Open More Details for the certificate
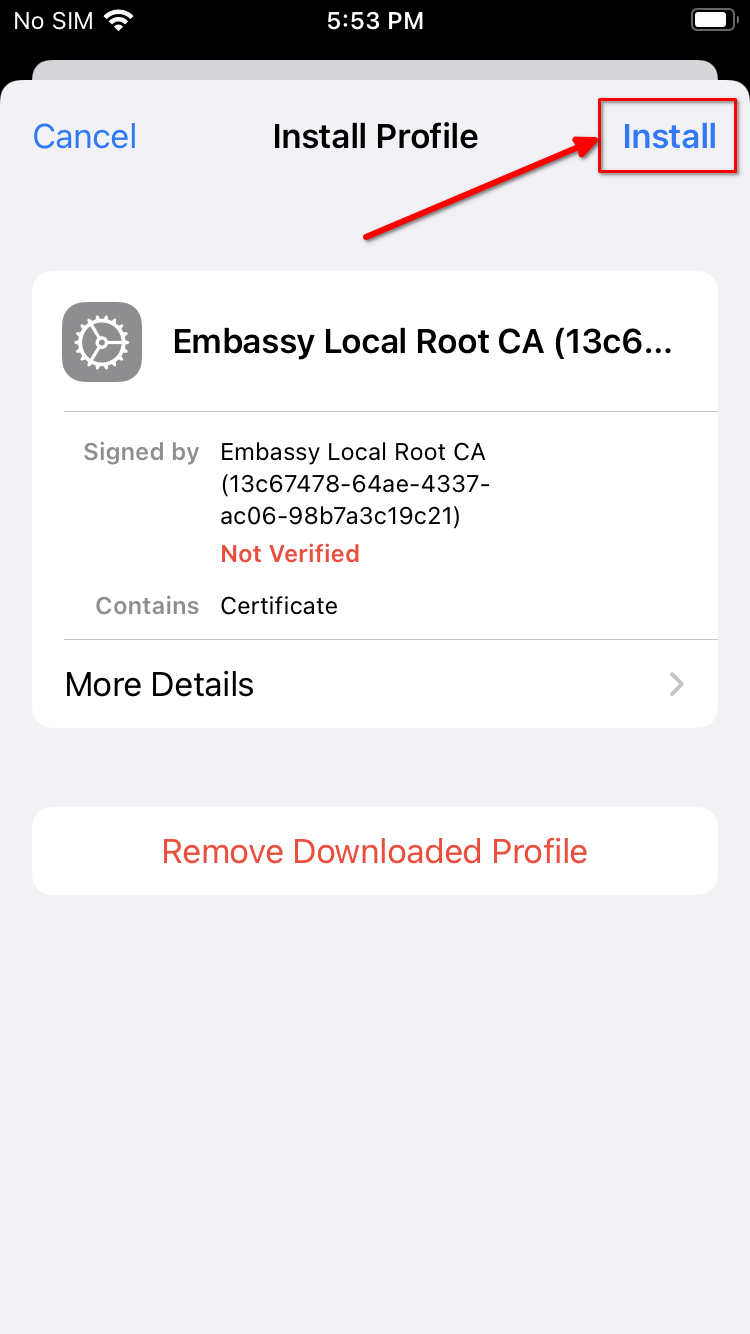750x1334 pixels. coord(375,684)
